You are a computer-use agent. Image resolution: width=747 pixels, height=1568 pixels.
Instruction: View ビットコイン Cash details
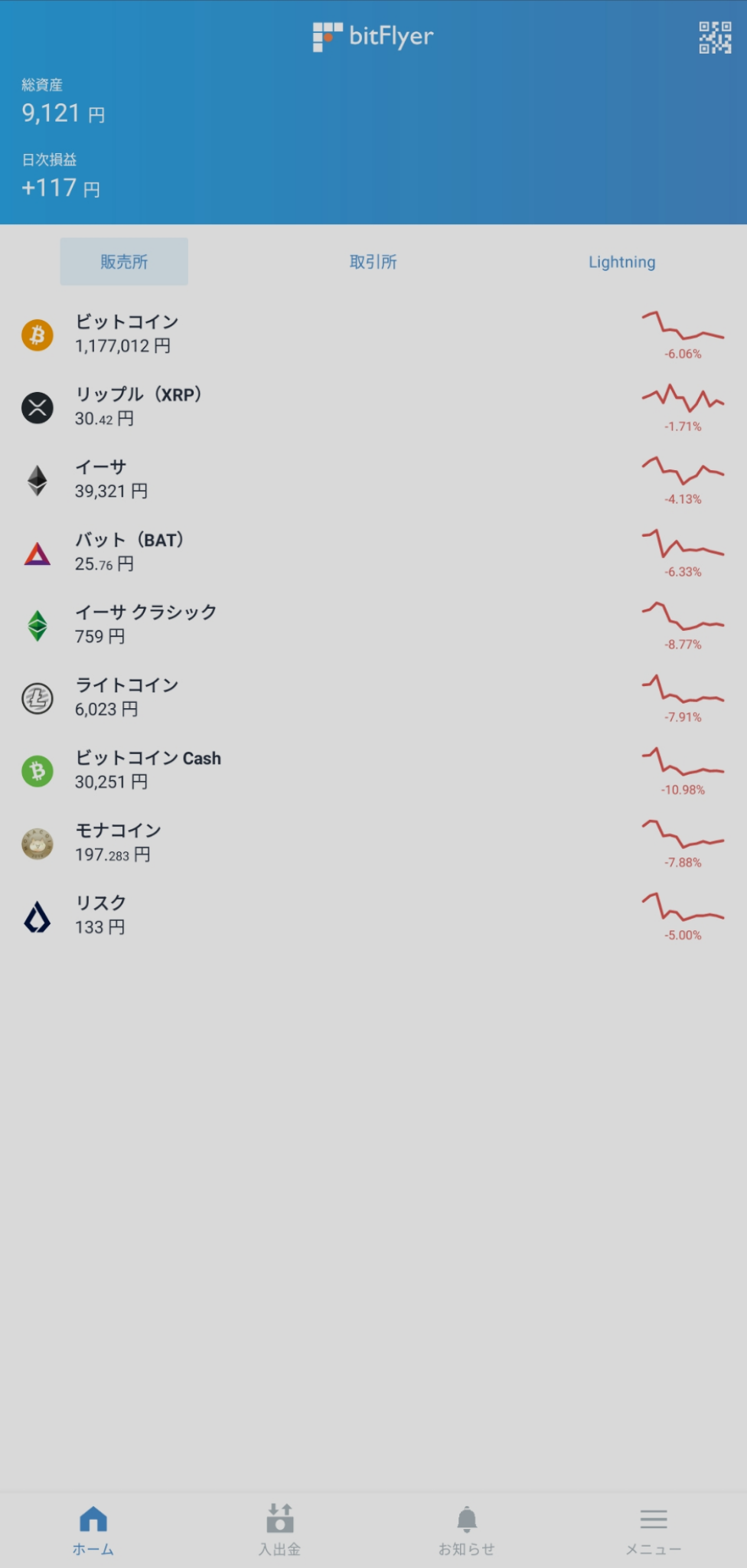(373, 771)
